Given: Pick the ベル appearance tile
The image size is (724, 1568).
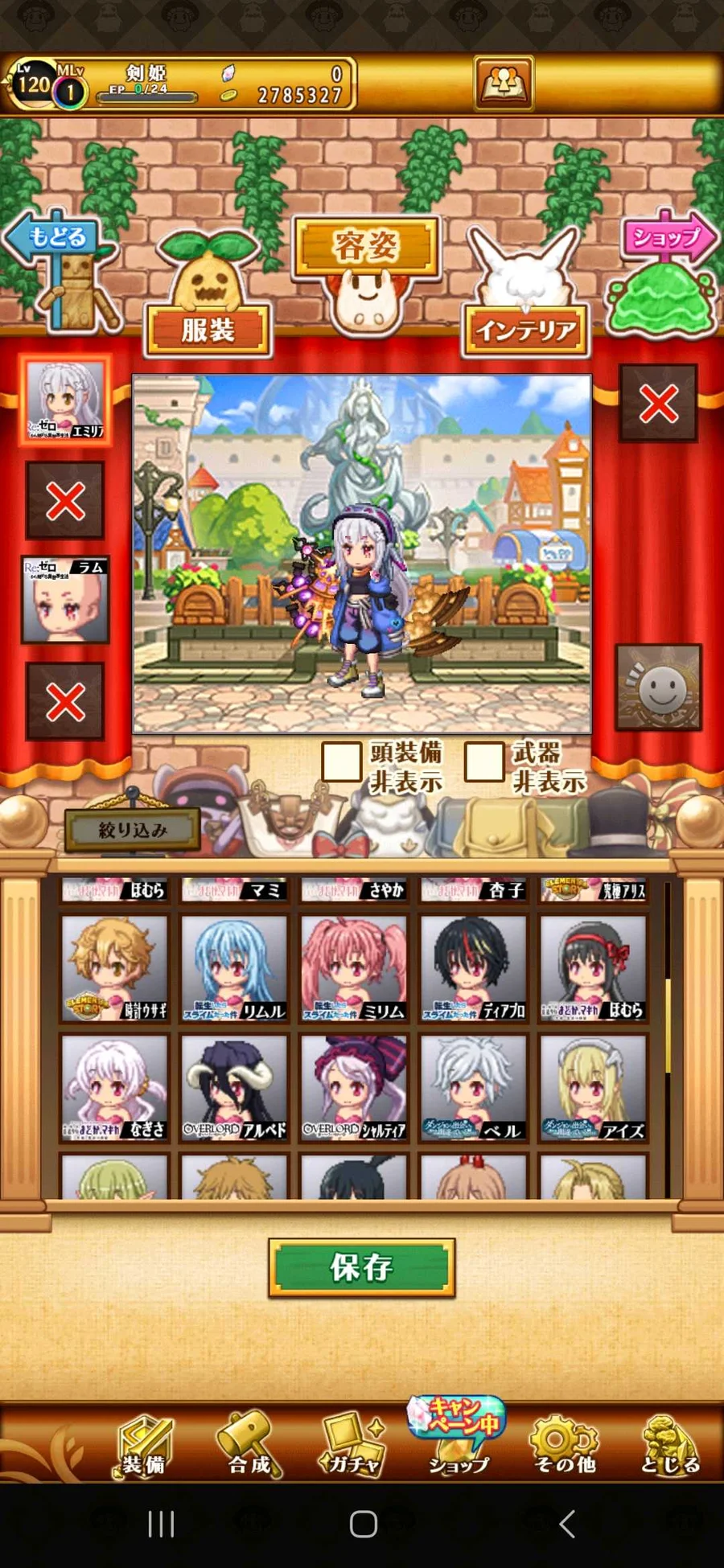Looking at the screenshot, I should pyautogui.click(x=474, y=1088).
